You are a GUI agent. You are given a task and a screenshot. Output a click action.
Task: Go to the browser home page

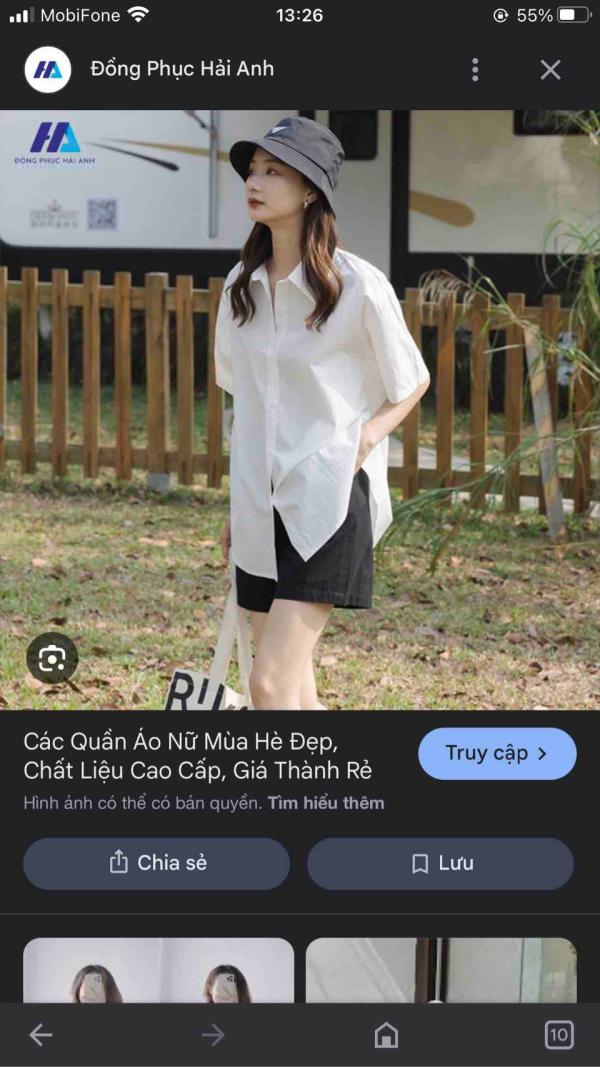click(x=386, y=1035)
